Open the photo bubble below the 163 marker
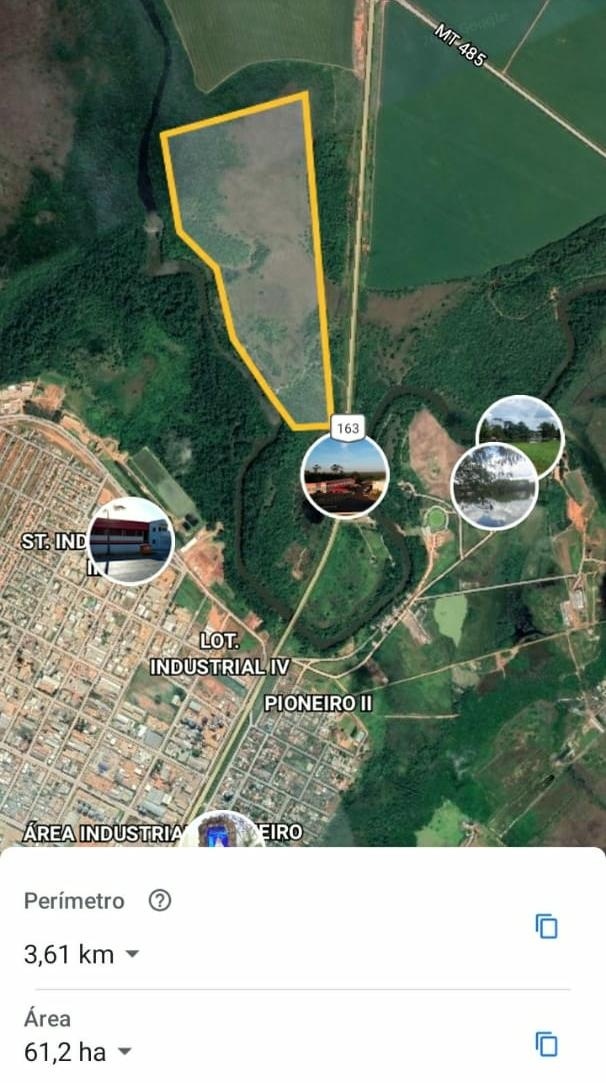The height and width of the screenshot is (1083, 606). click(x=345, y=475)
